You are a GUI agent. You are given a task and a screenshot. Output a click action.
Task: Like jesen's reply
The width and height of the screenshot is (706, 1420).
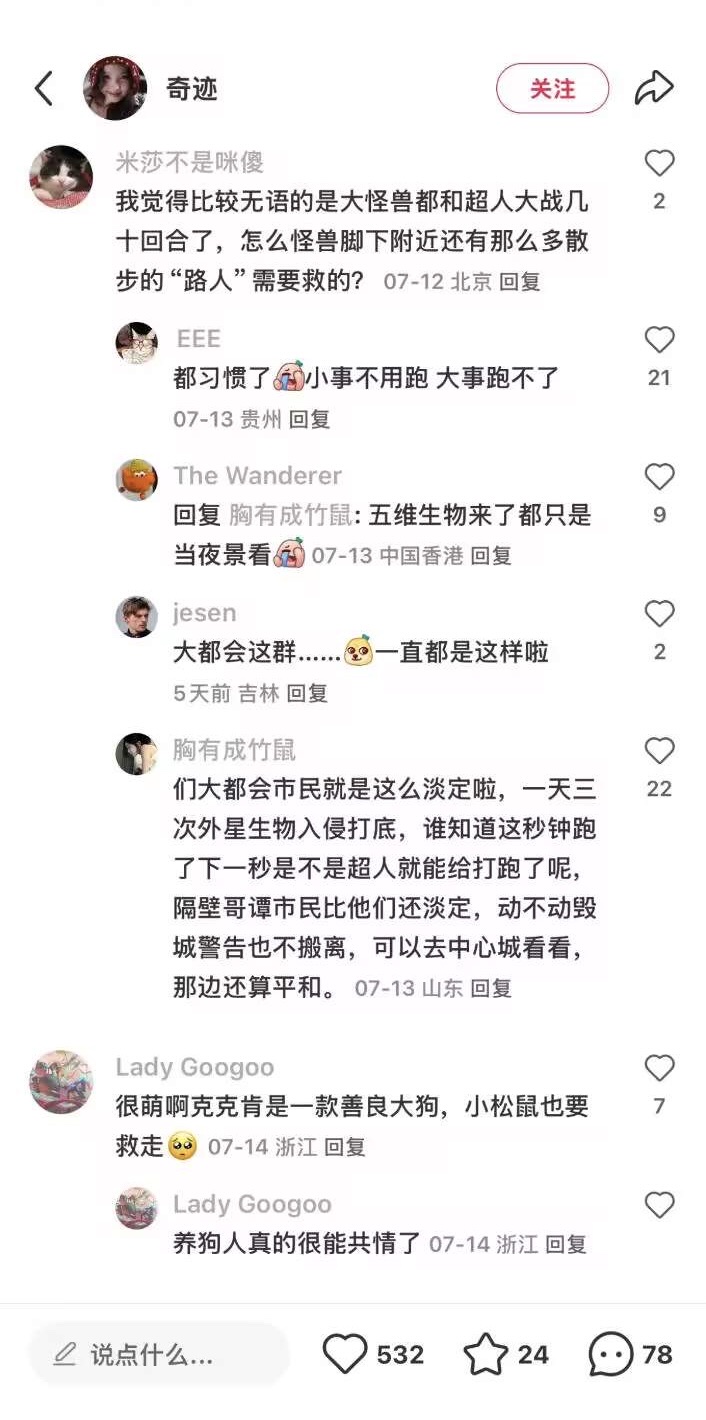[658, 614]
